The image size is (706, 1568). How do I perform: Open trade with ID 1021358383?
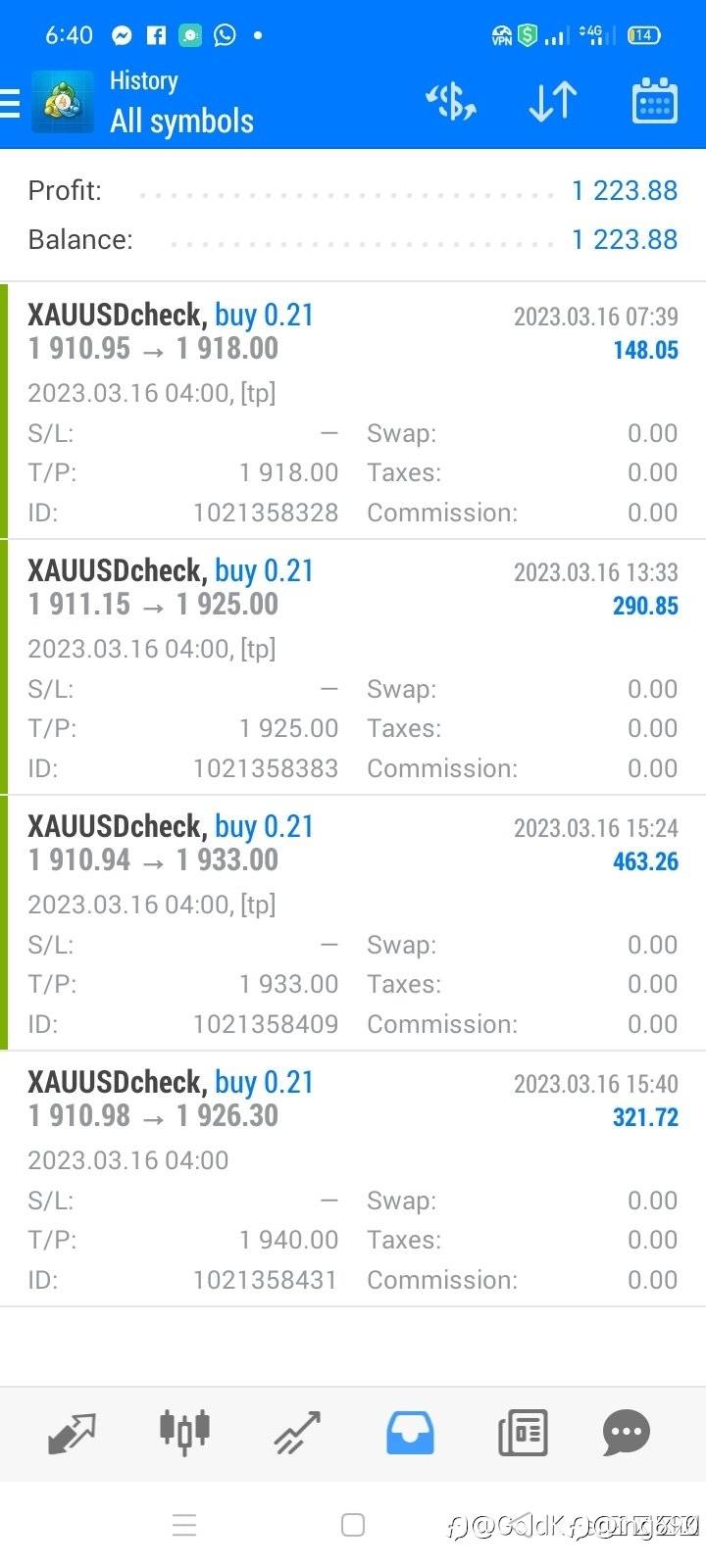(x=353, y=667)
